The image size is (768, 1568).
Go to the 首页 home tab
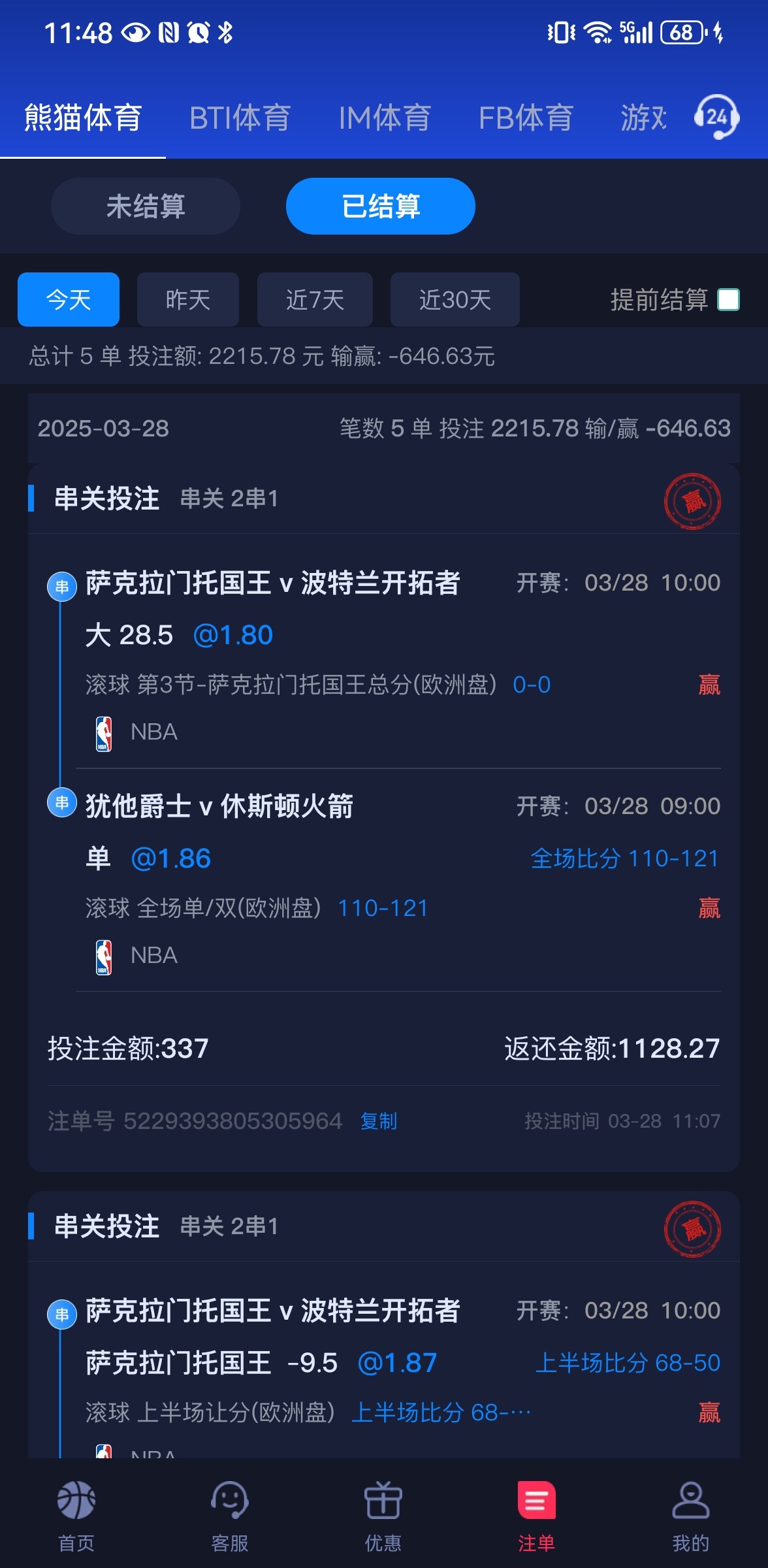[76, 1516]
